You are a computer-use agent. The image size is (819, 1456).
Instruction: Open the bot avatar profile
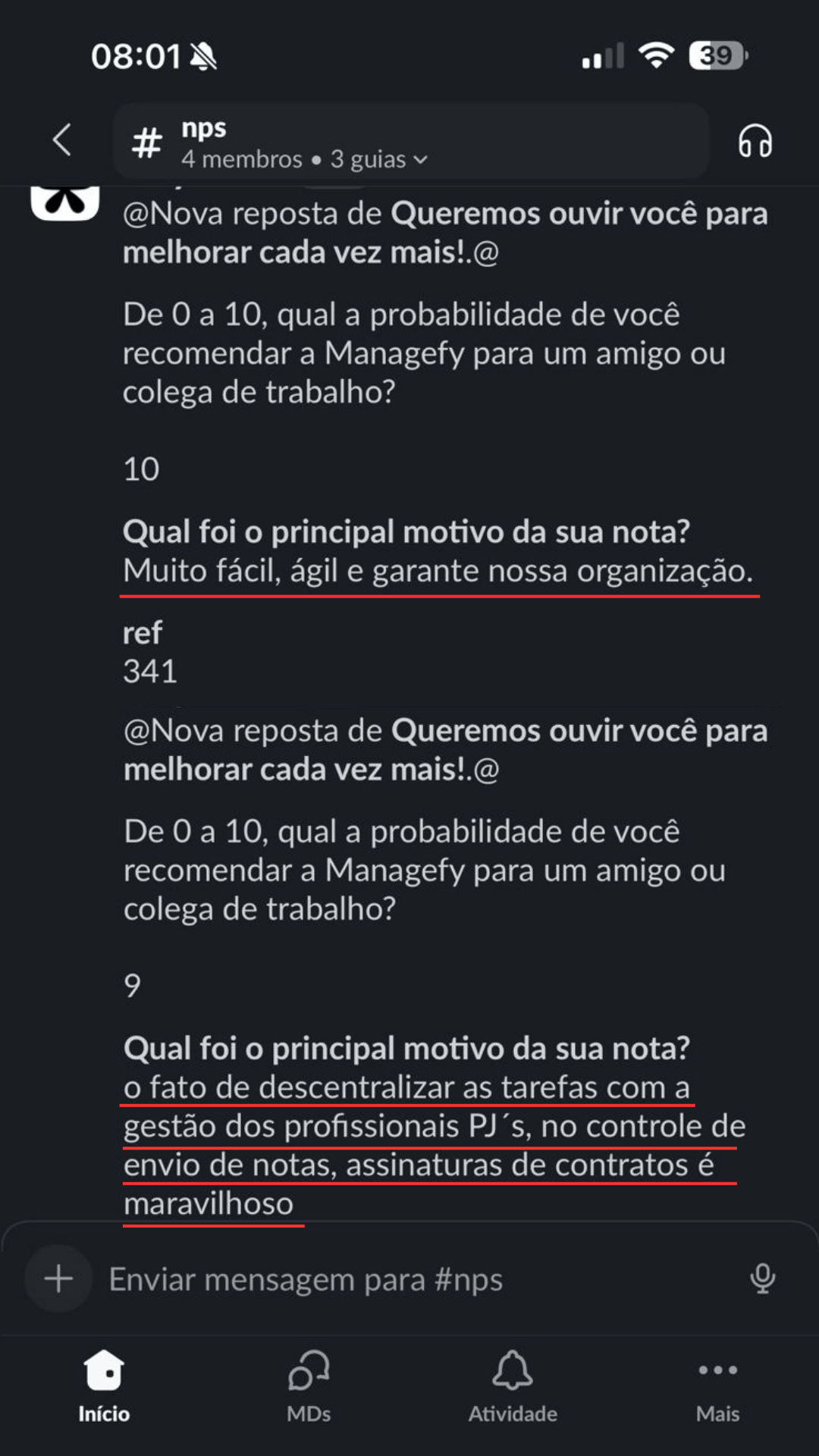pos(65,202)
